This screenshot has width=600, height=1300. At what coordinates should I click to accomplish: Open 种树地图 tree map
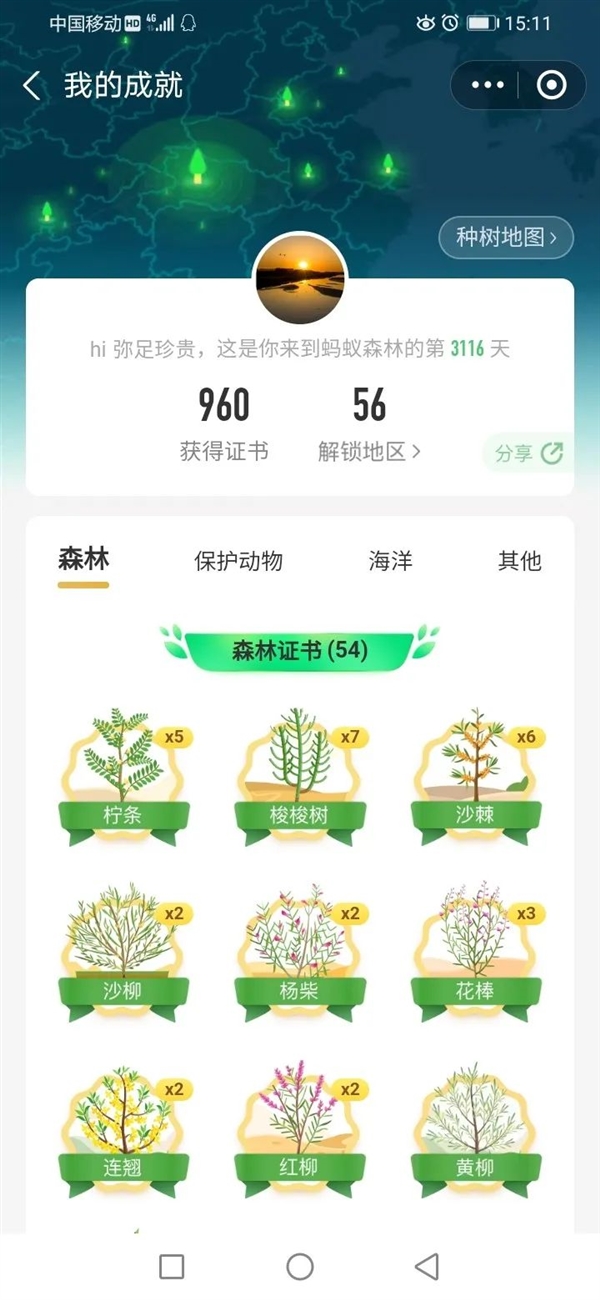coord(506,237)
